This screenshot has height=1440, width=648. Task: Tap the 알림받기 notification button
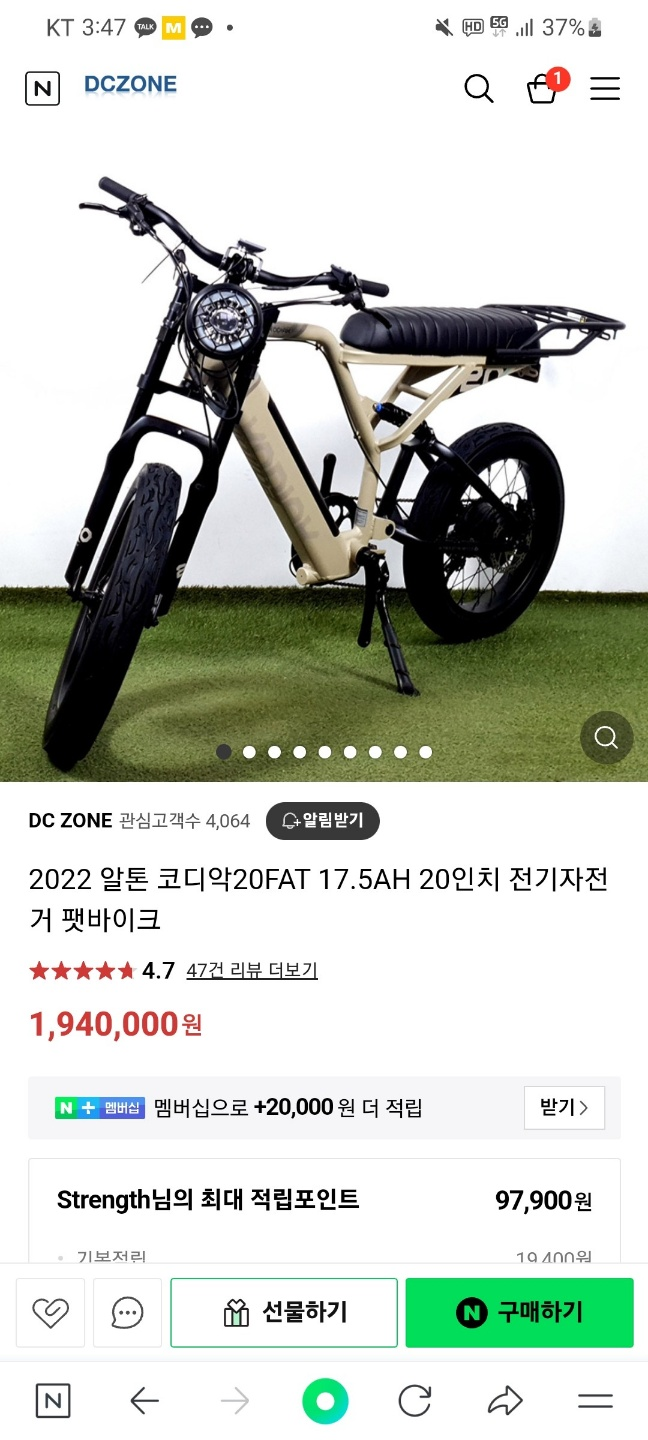(x=322, y=821)
